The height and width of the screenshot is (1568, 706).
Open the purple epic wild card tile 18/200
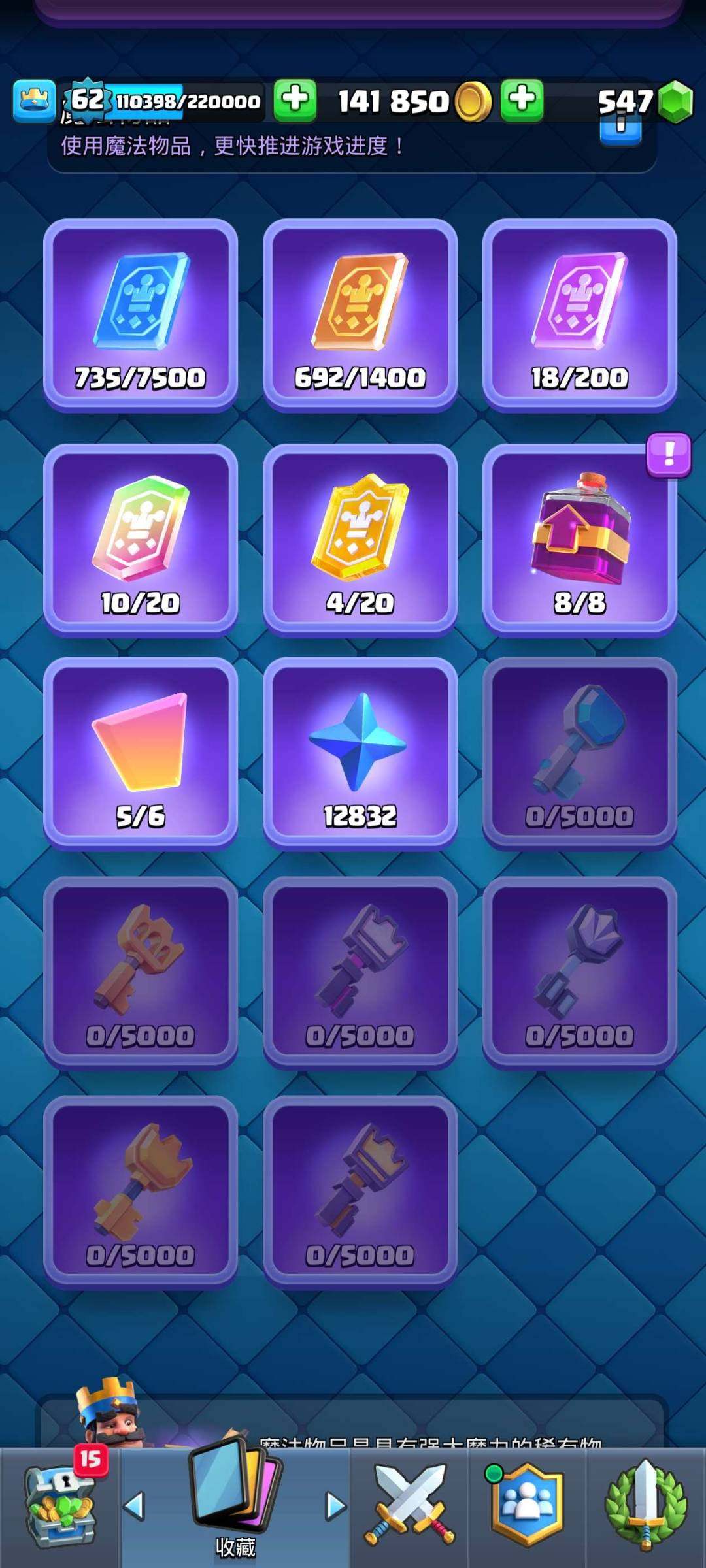[x=580, y=314]
